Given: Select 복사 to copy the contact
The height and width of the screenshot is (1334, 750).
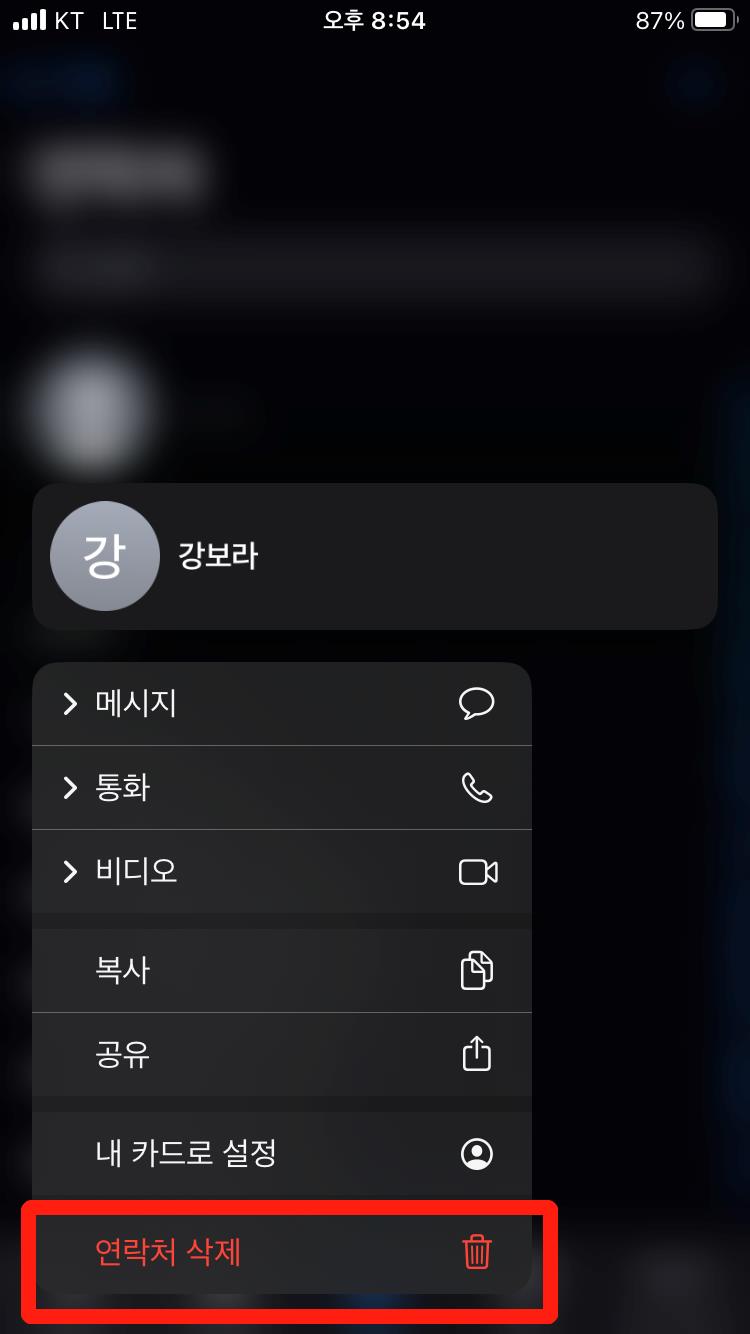Looking at the screenshot, I should click(282, 971).
